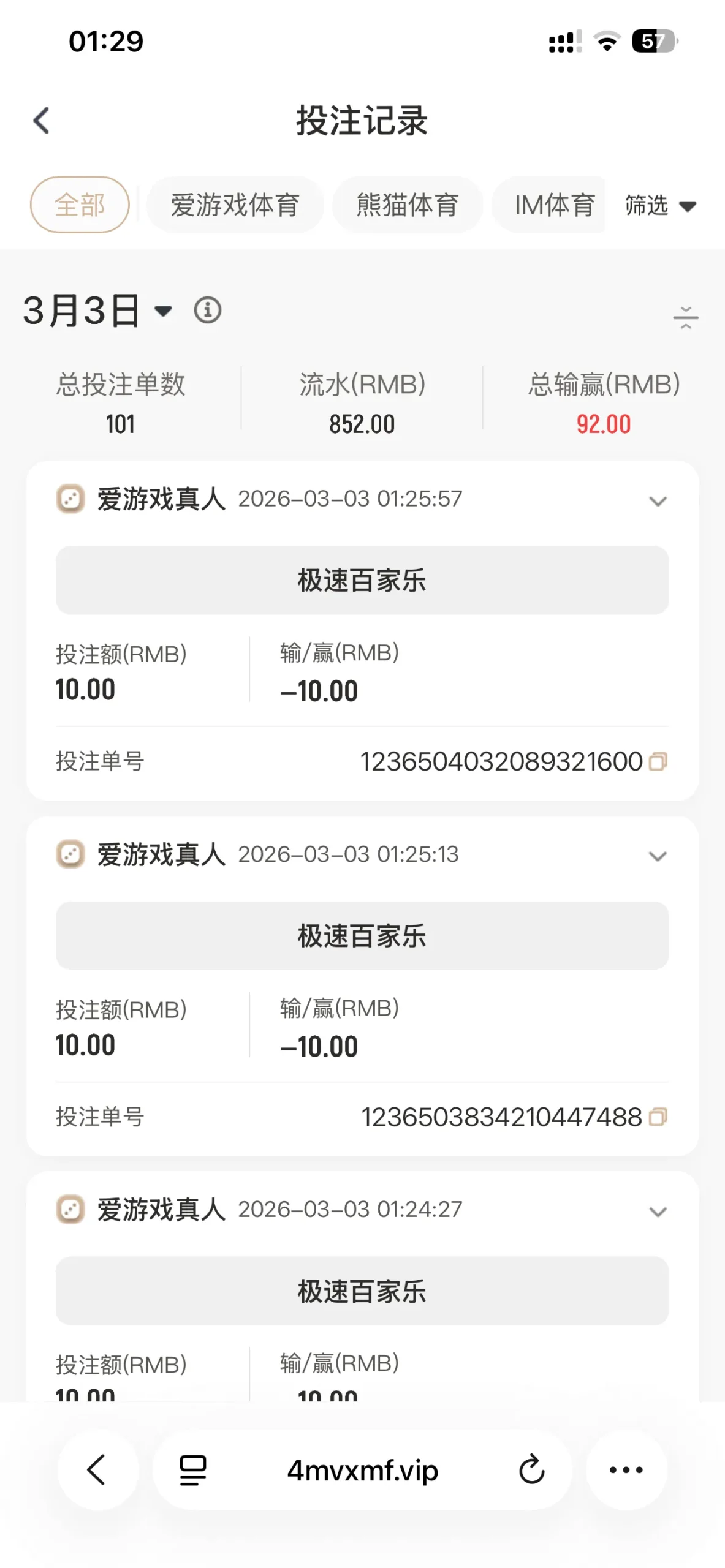Expand the bet record from 01:25:13
725x1568 pixels.
[x=658, y=856]
